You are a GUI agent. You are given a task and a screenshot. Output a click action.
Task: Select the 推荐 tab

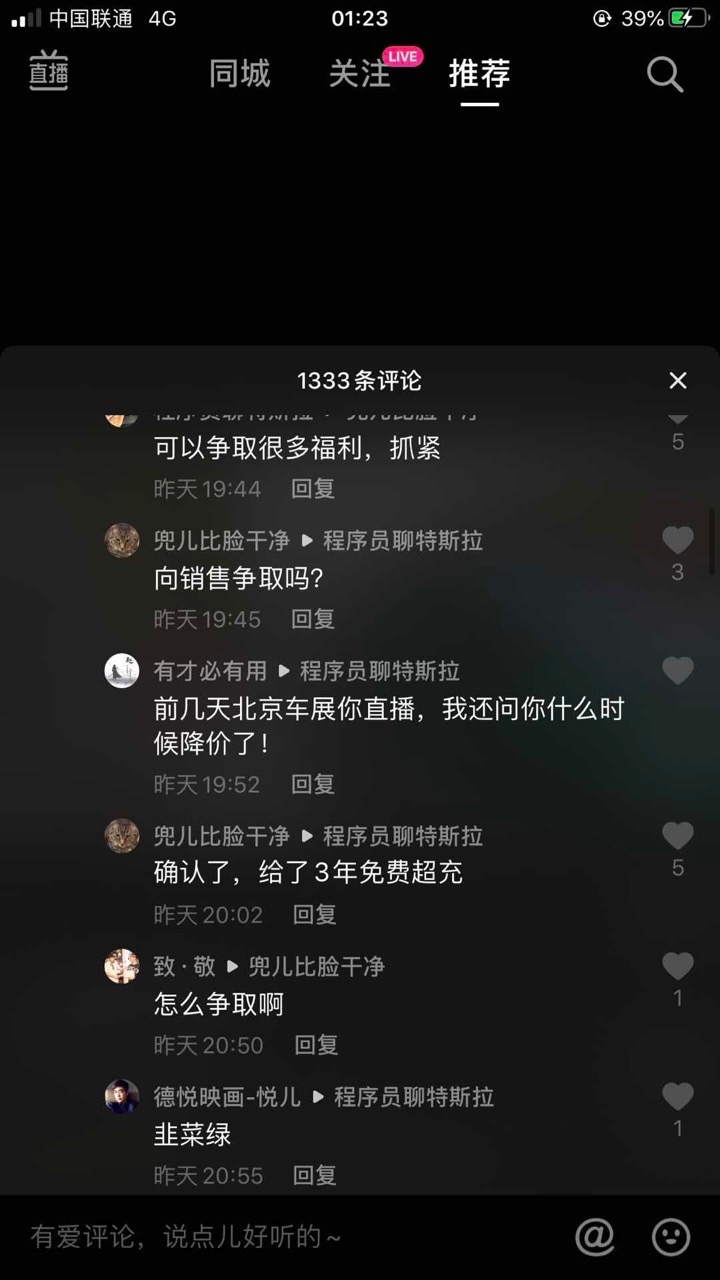click(x=479, y=73)
